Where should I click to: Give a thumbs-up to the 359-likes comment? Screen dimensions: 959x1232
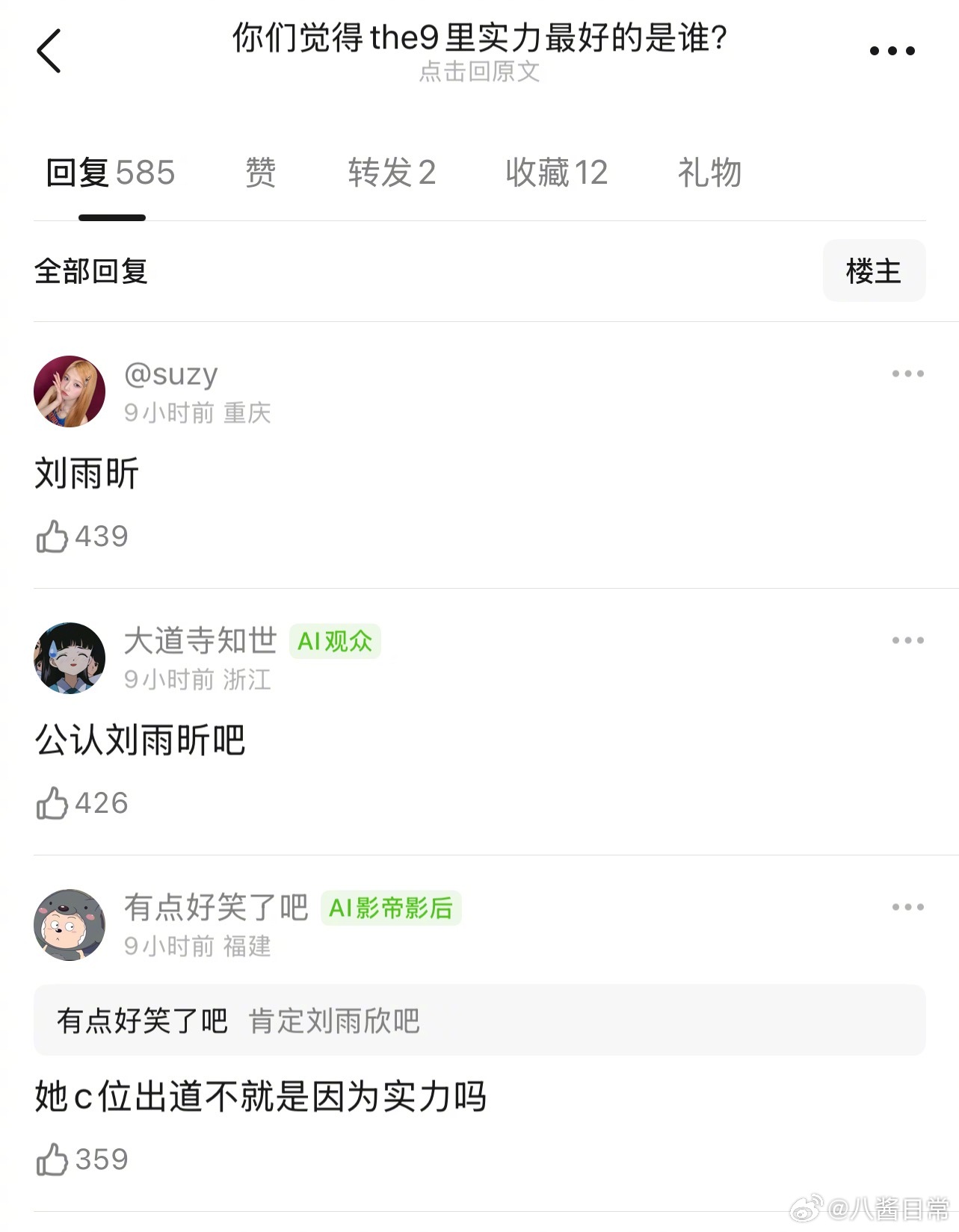pyautogui.click(x=51, y=1160)
